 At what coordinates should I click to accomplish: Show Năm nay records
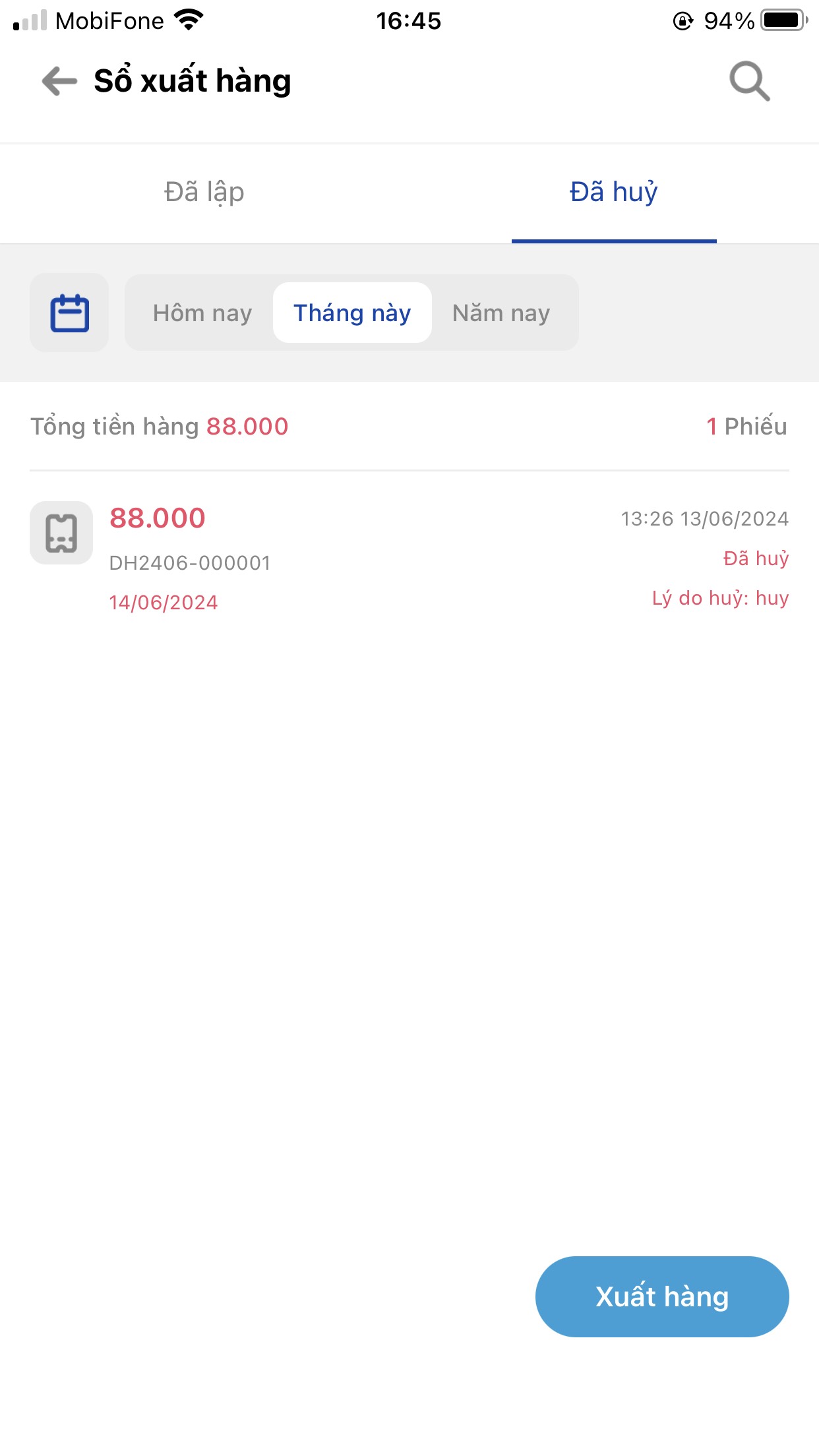[501, 313]
